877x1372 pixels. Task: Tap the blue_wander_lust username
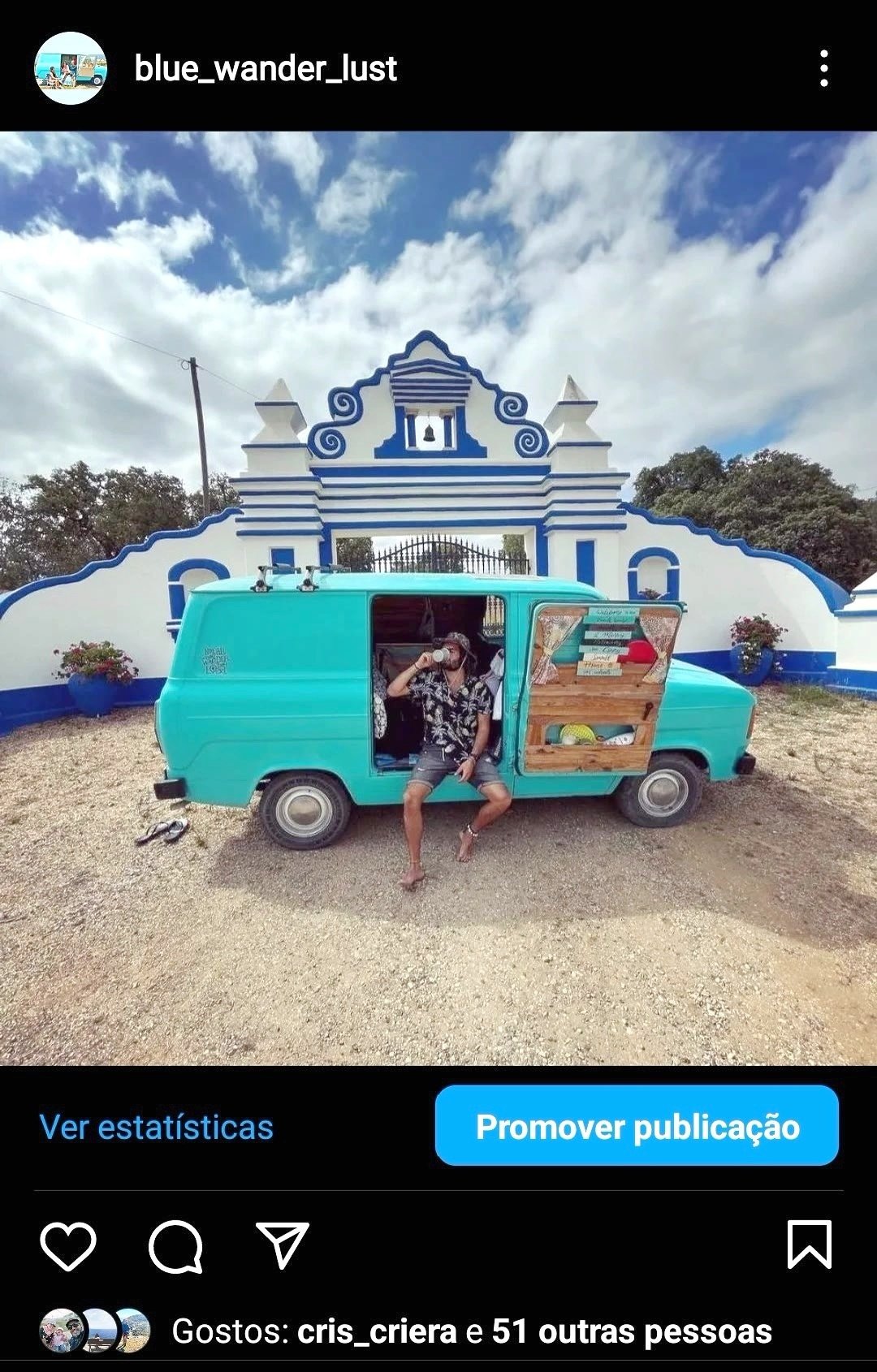click(x=266, y=68)
